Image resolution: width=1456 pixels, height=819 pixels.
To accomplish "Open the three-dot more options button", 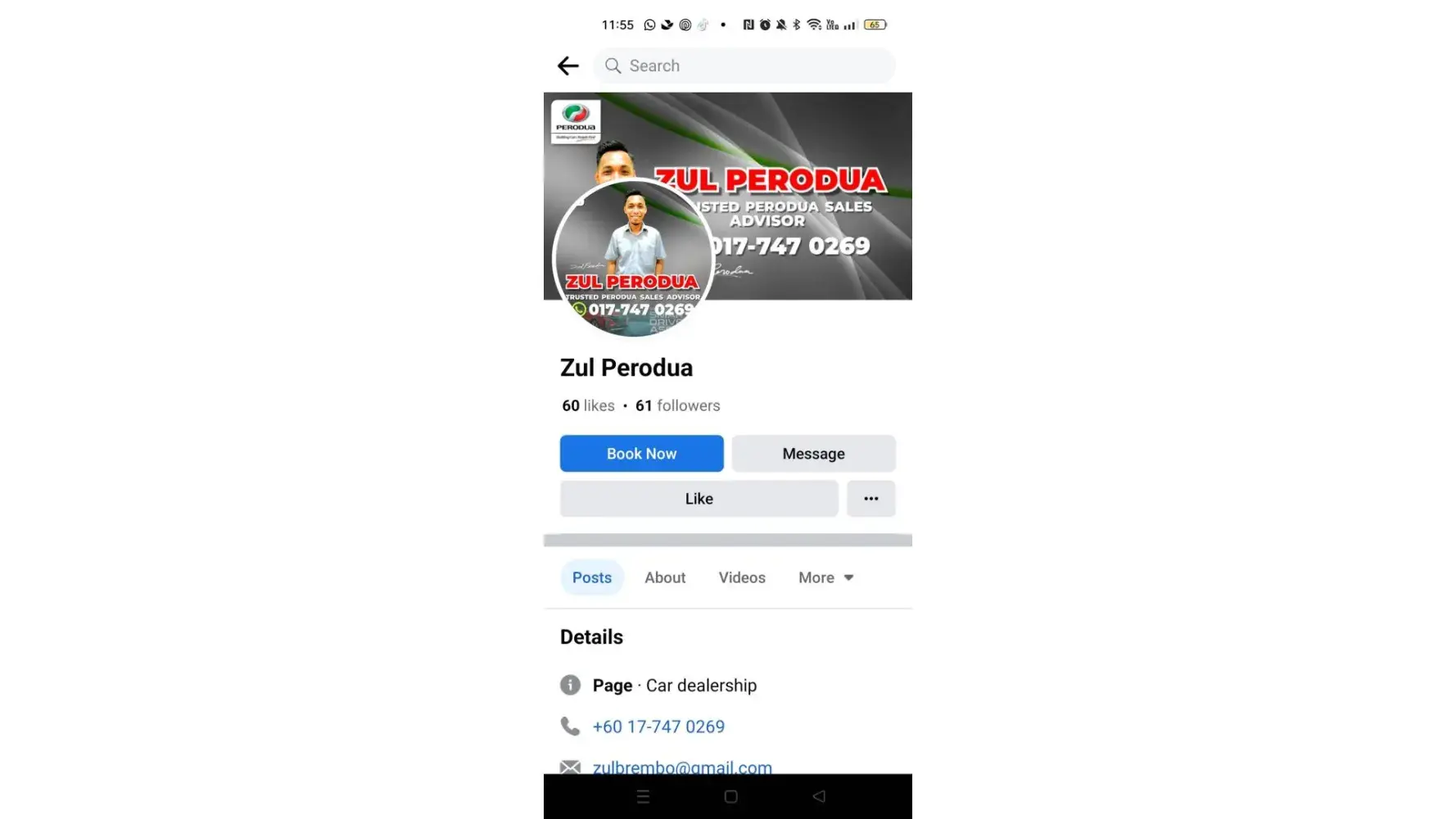I will point(870,499).
